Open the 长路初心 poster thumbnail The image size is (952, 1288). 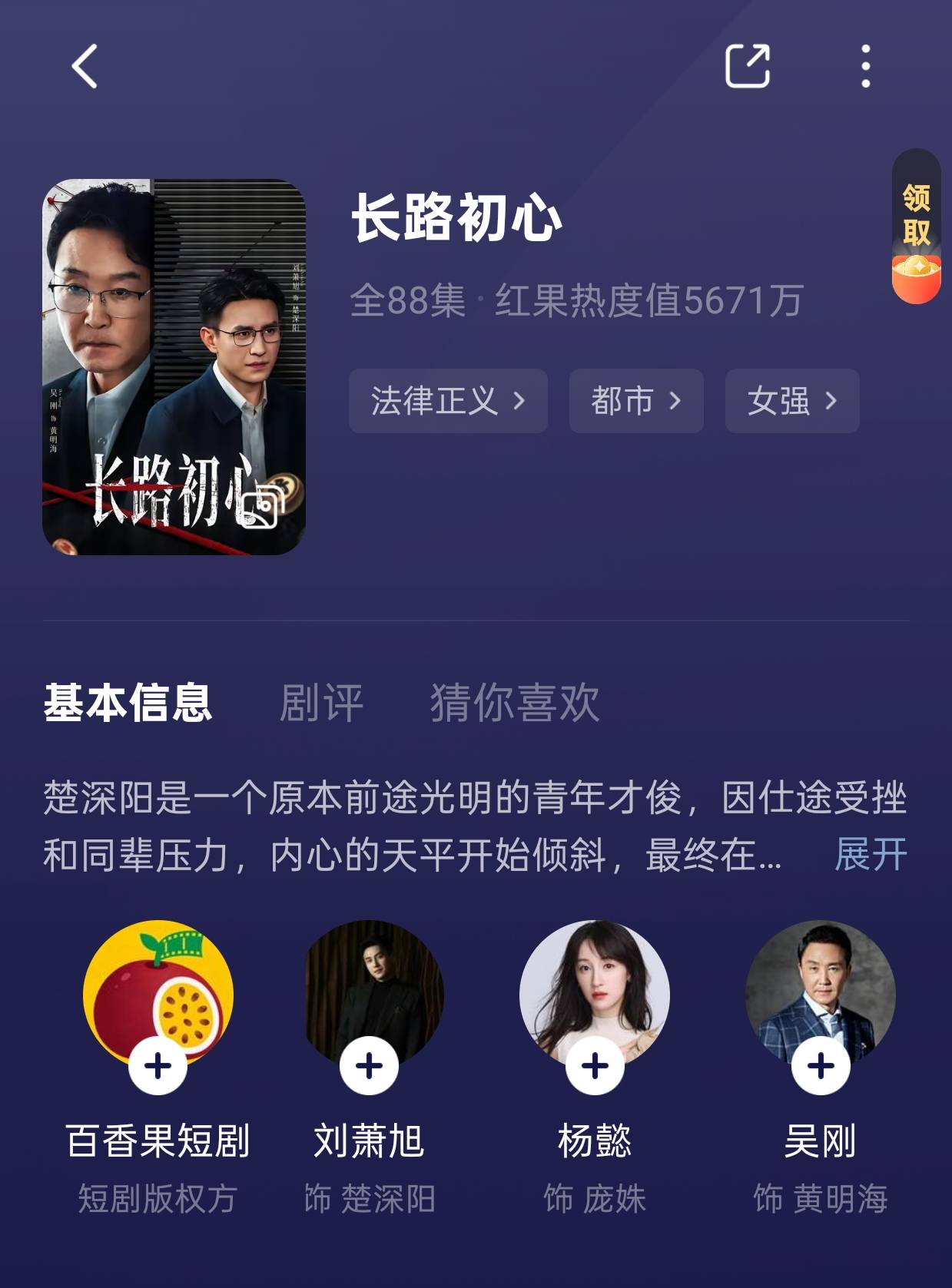pyautogui.click(x=174, y=367)
